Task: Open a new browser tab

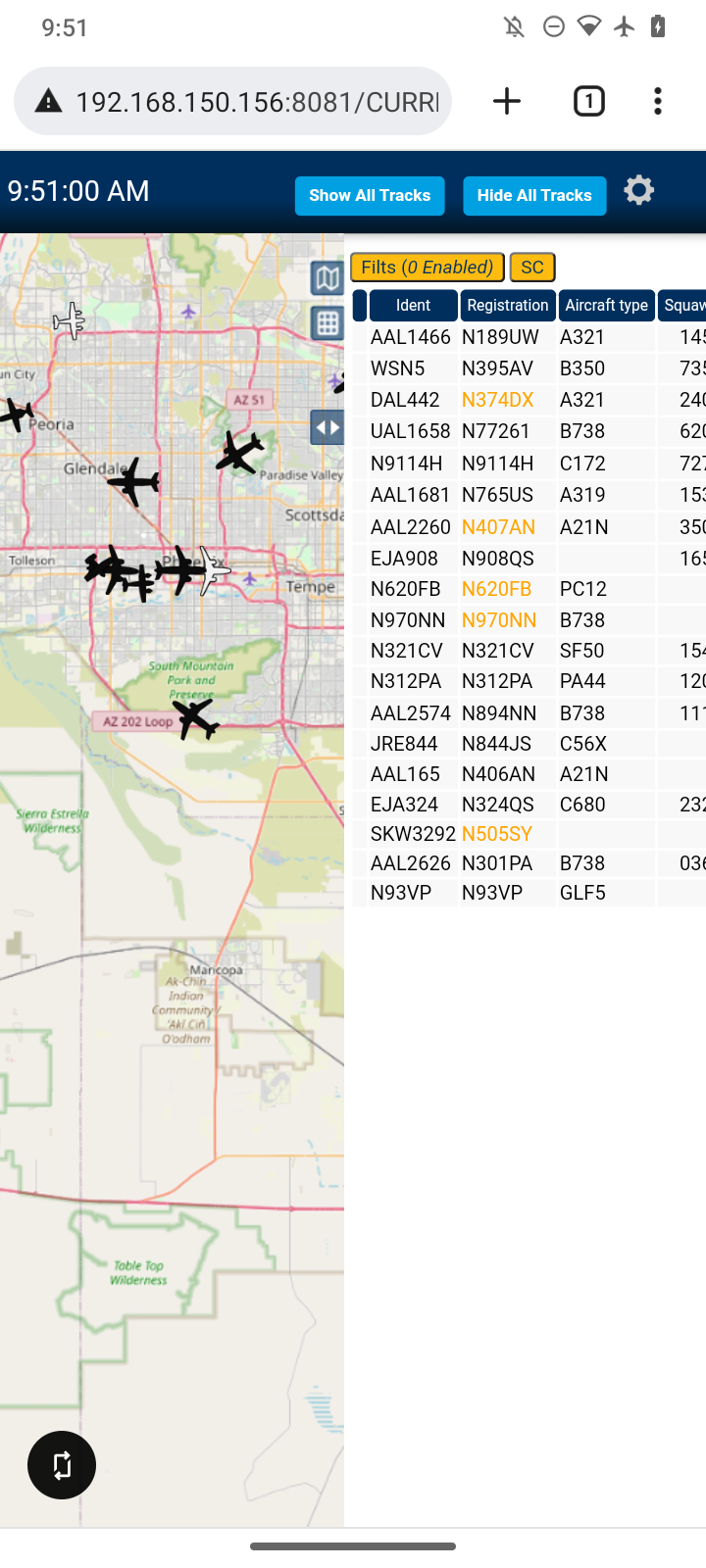Action: click(x=507, y=101)
